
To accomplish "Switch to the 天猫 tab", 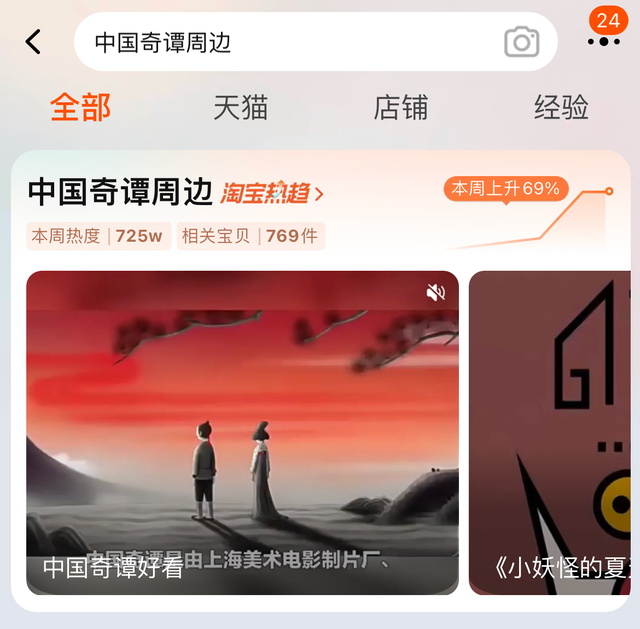I will click(240, 107).
